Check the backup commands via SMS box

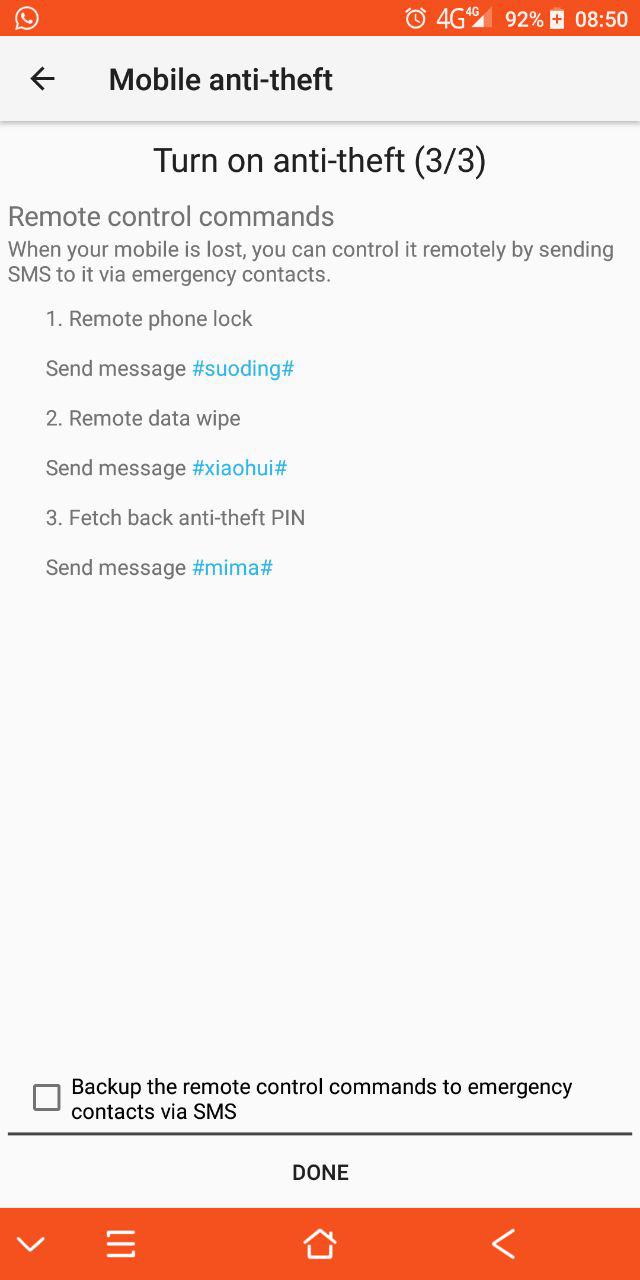47,1098
